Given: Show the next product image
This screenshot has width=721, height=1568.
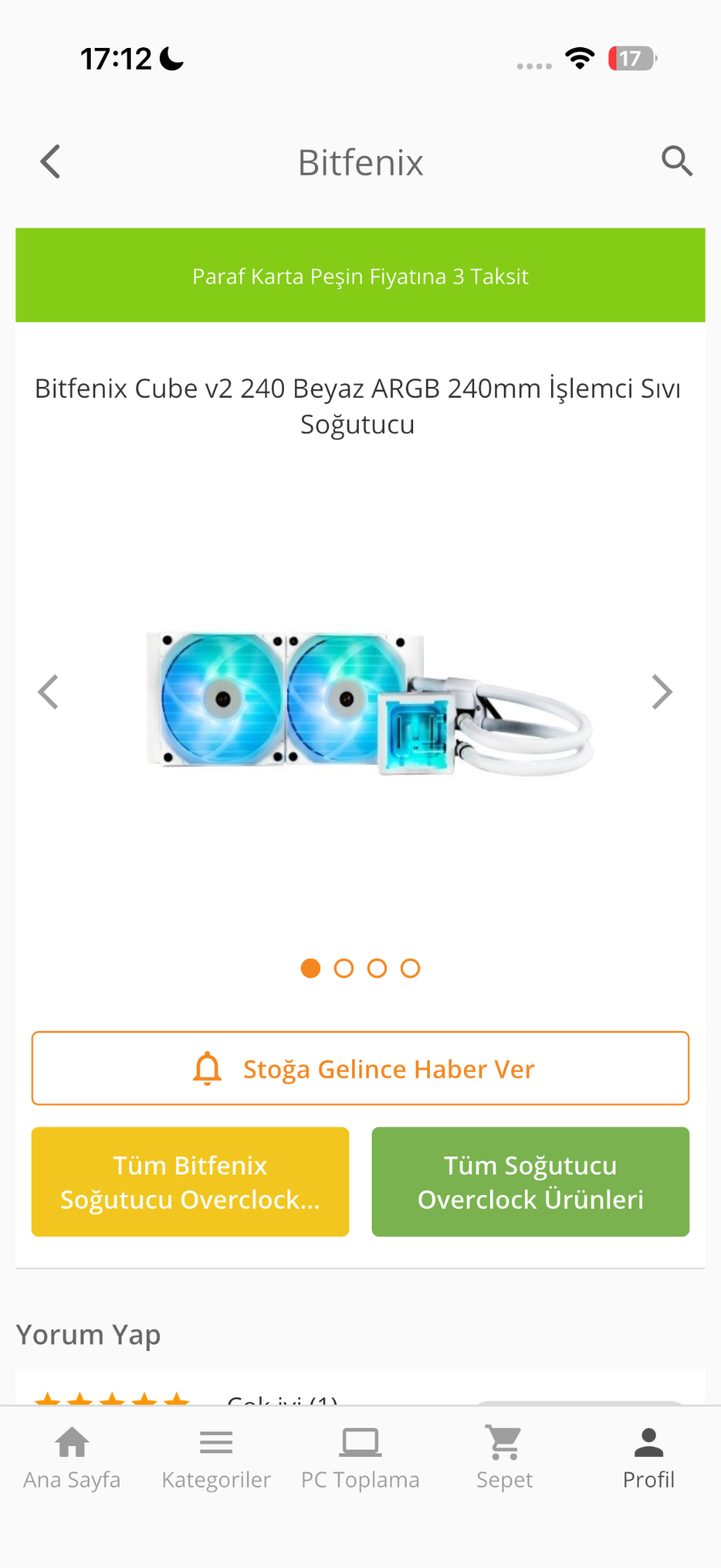Looking at the screenshot, I should [x=661, y=692].
